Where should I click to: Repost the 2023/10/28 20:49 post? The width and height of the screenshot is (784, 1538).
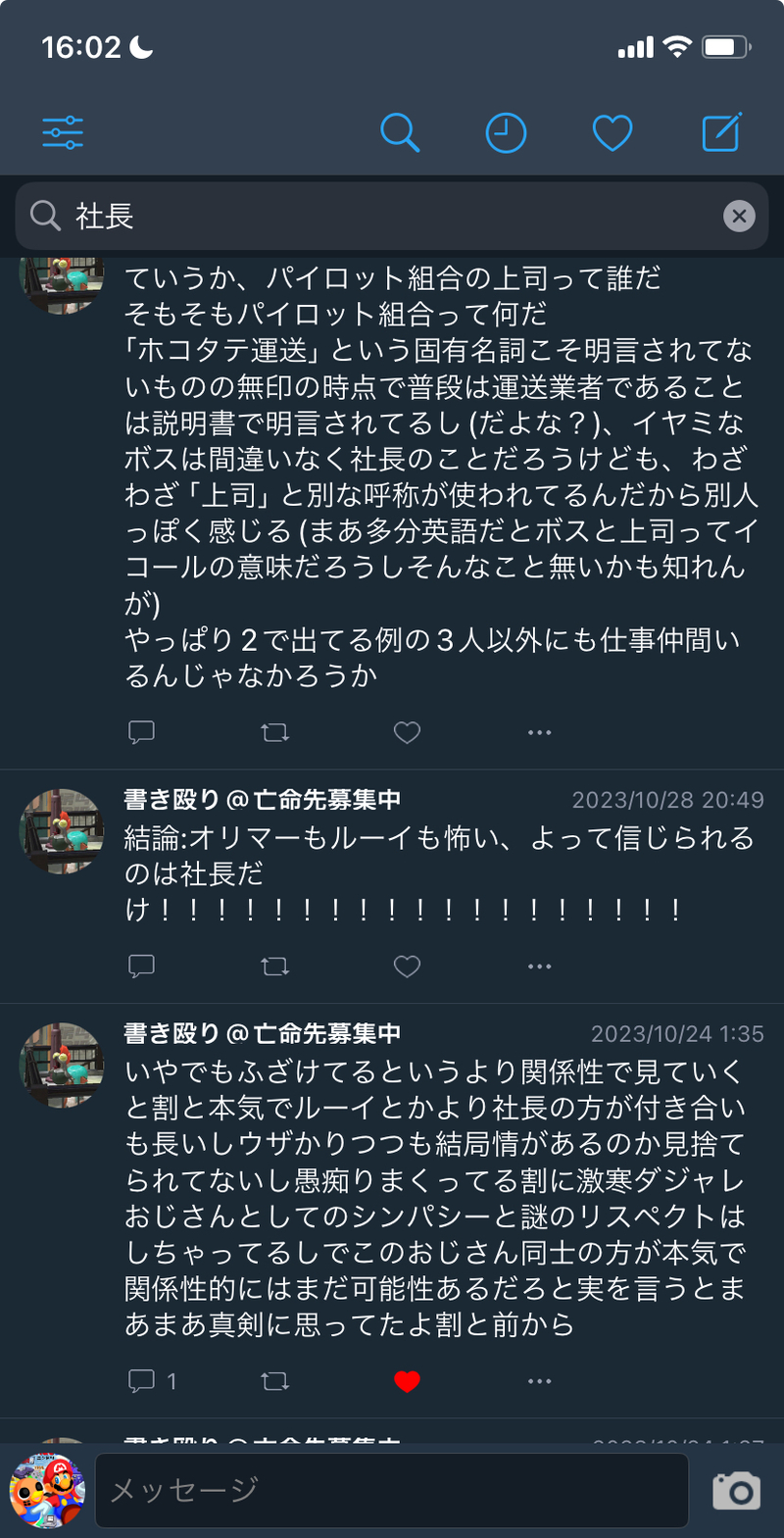point(275,967)
